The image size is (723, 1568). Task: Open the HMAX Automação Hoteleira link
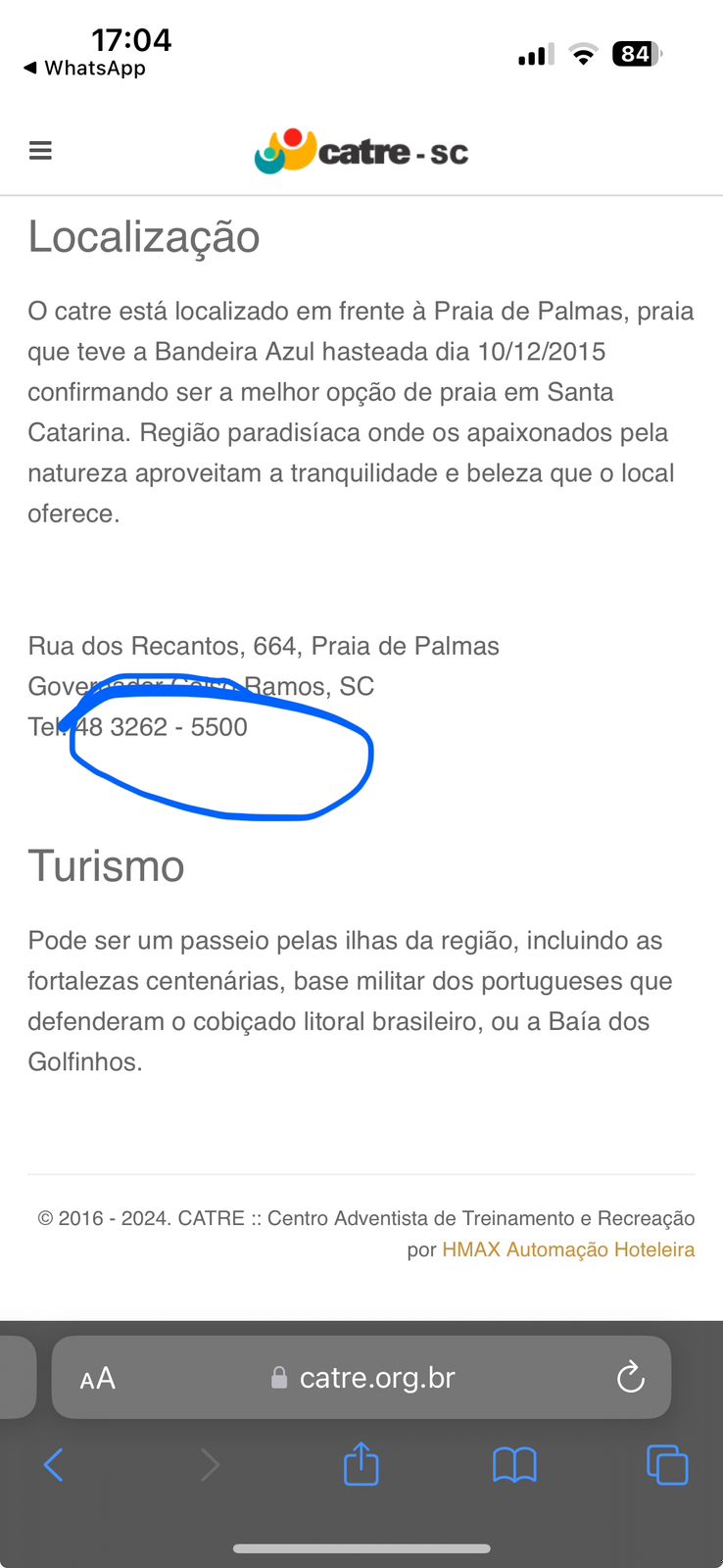568,1249
